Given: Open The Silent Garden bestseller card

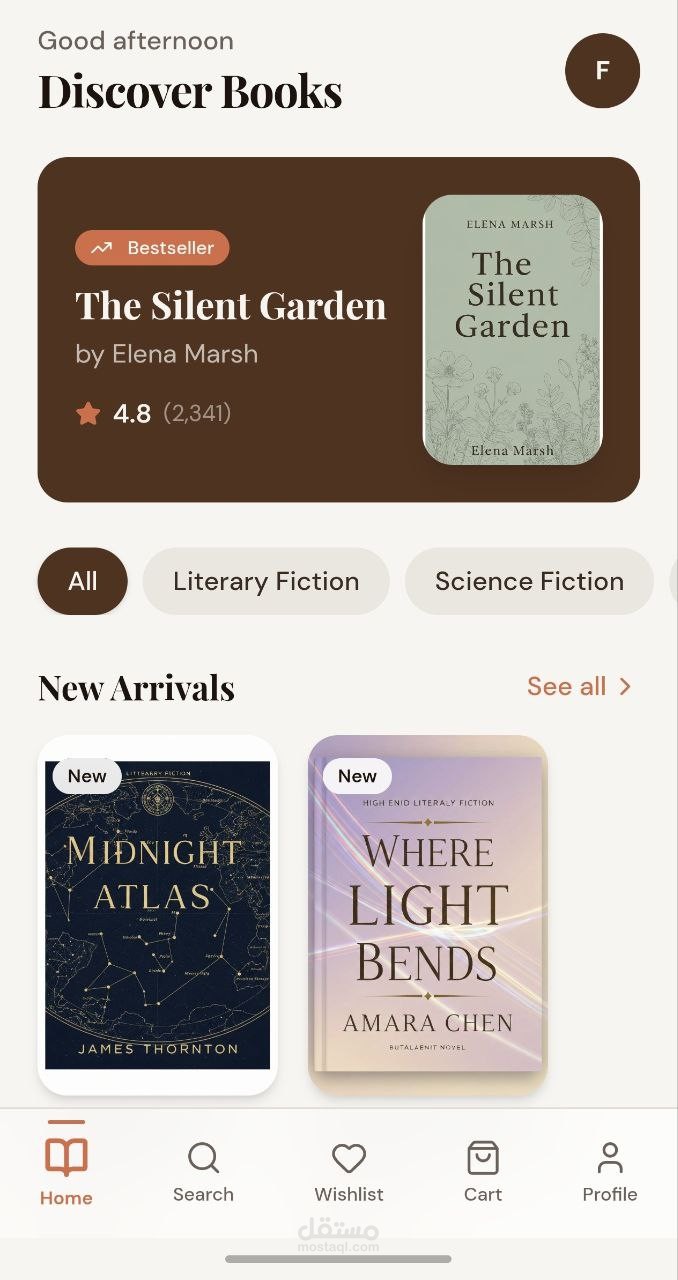Looking at the screenshot, I should 338,329.
